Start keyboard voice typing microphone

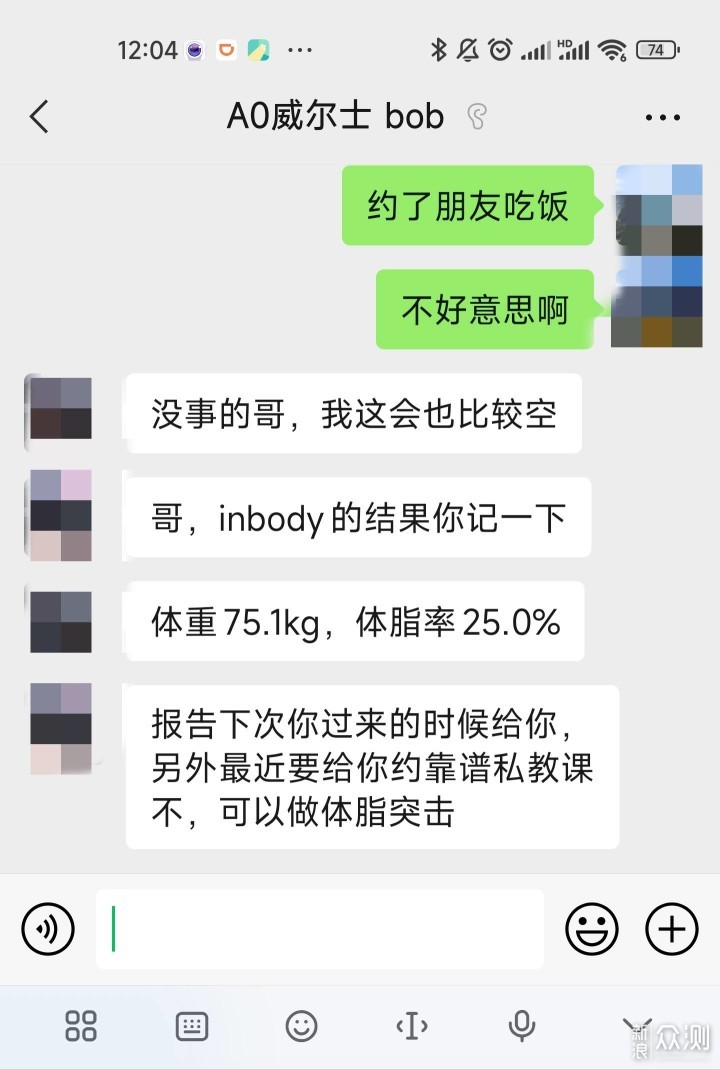521,1025
